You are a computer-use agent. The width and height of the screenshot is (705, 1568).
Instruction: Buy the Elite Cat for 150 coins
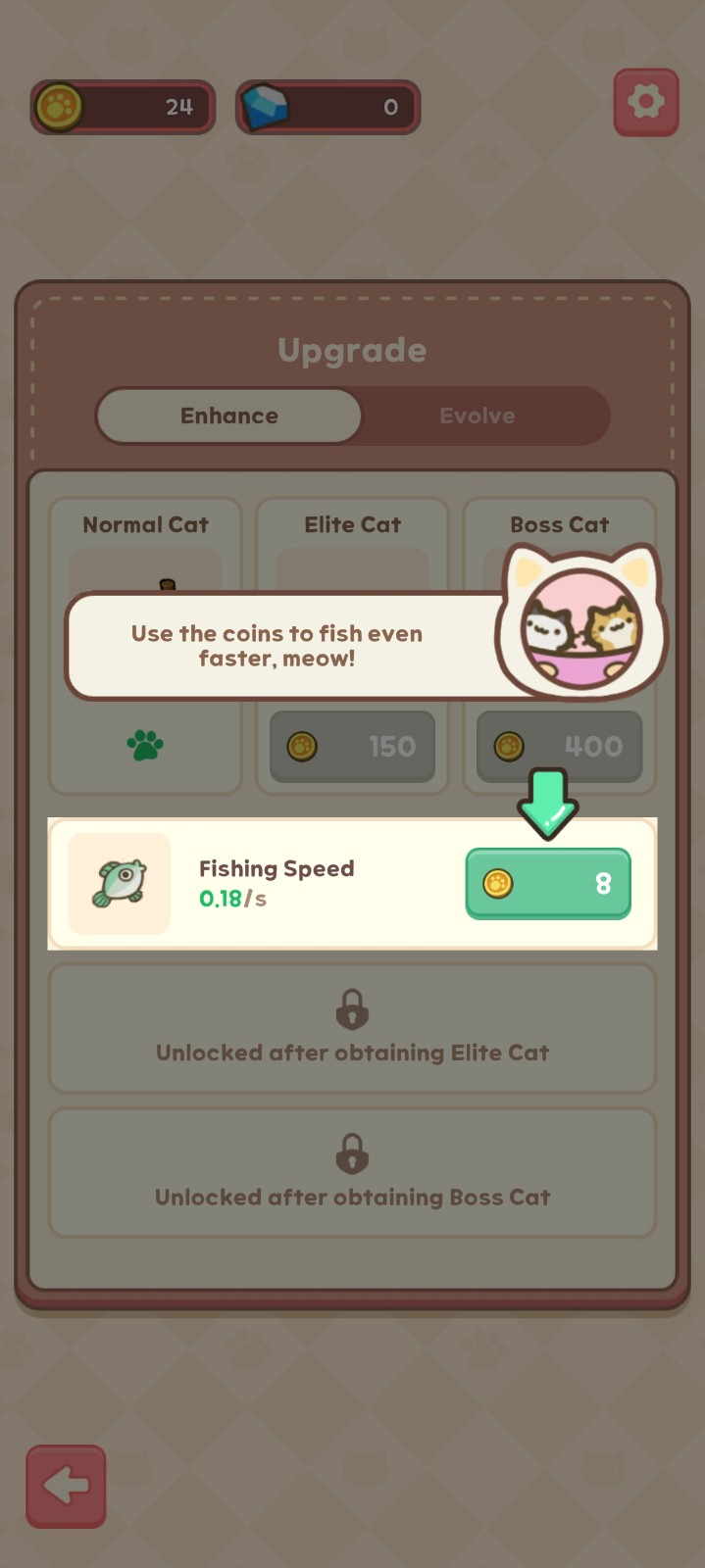click(x=352, y=747)
